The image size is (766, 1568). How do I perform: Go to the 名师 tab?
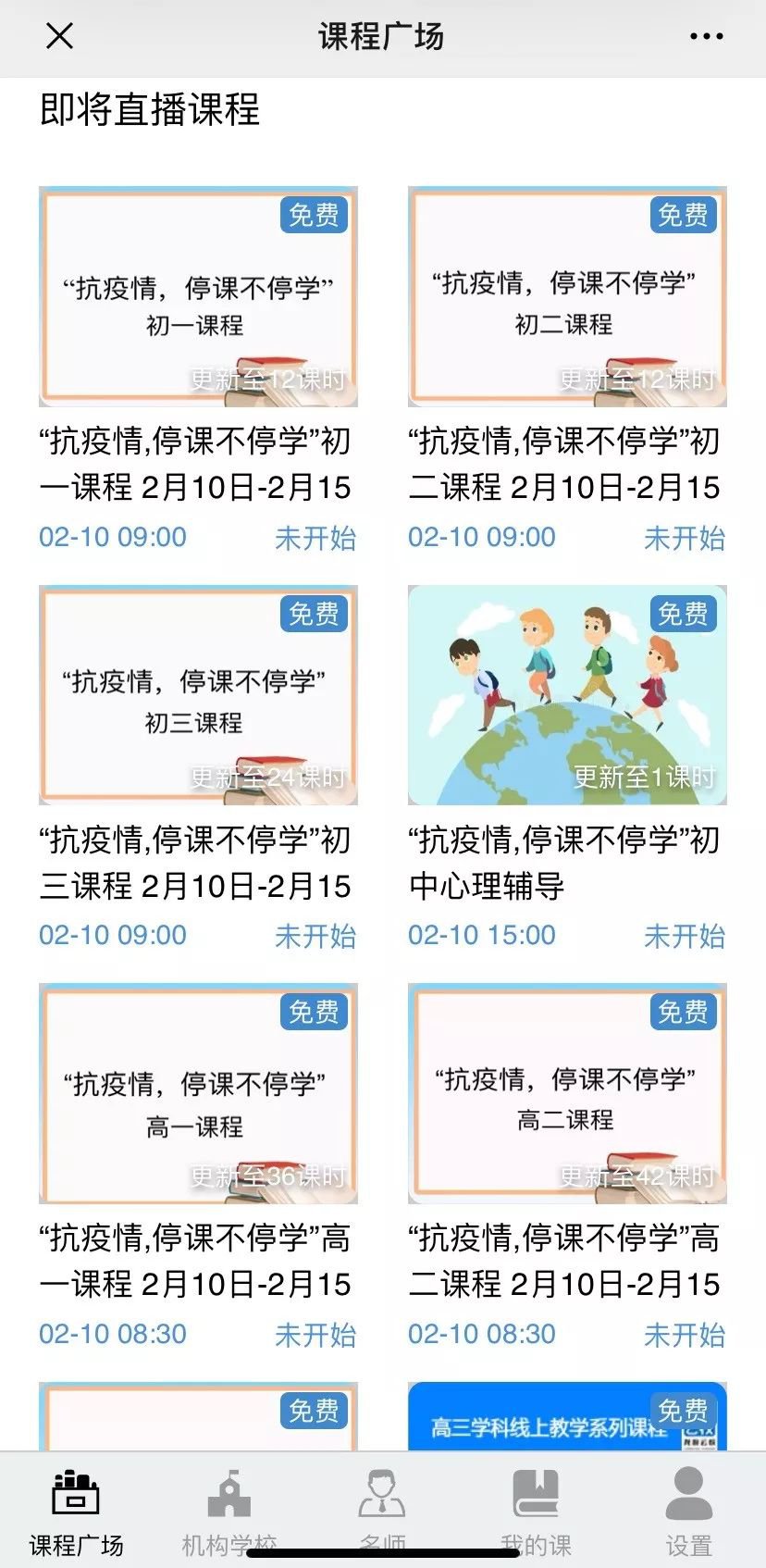(x=382, y=1511)
